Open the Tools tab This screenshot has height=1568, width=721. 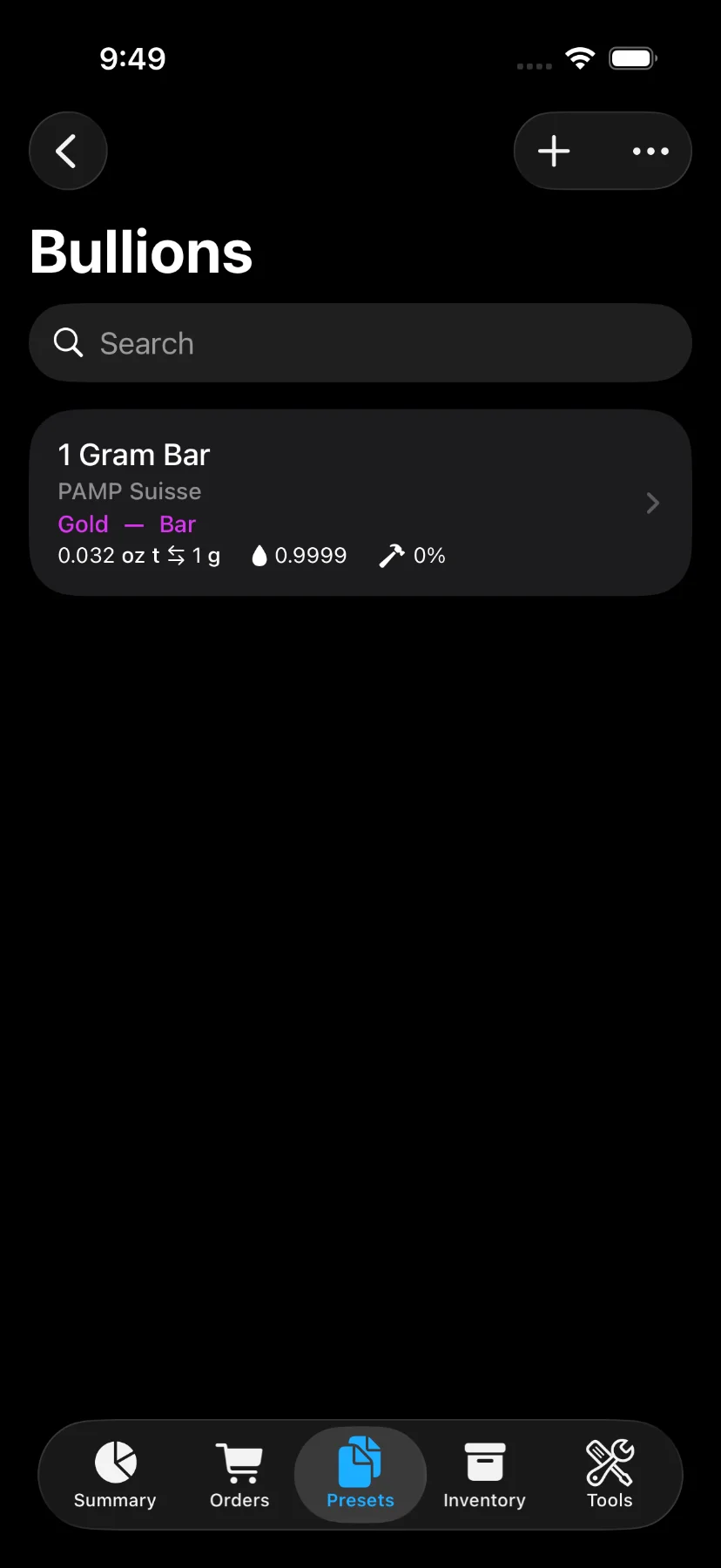point(610,1474)
